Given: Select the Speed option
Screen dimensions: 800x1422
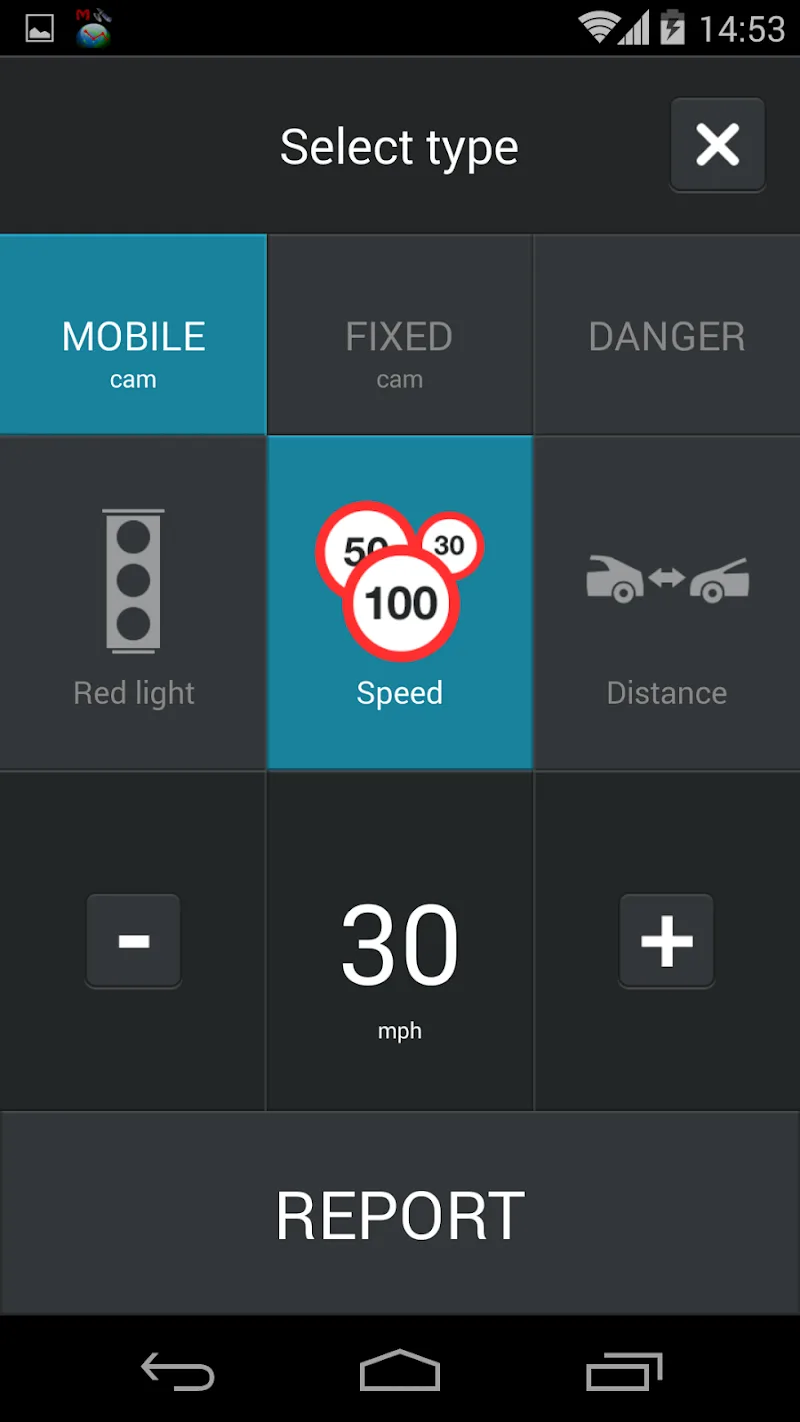Looking at the screenshot, I should tap(399, 603).
